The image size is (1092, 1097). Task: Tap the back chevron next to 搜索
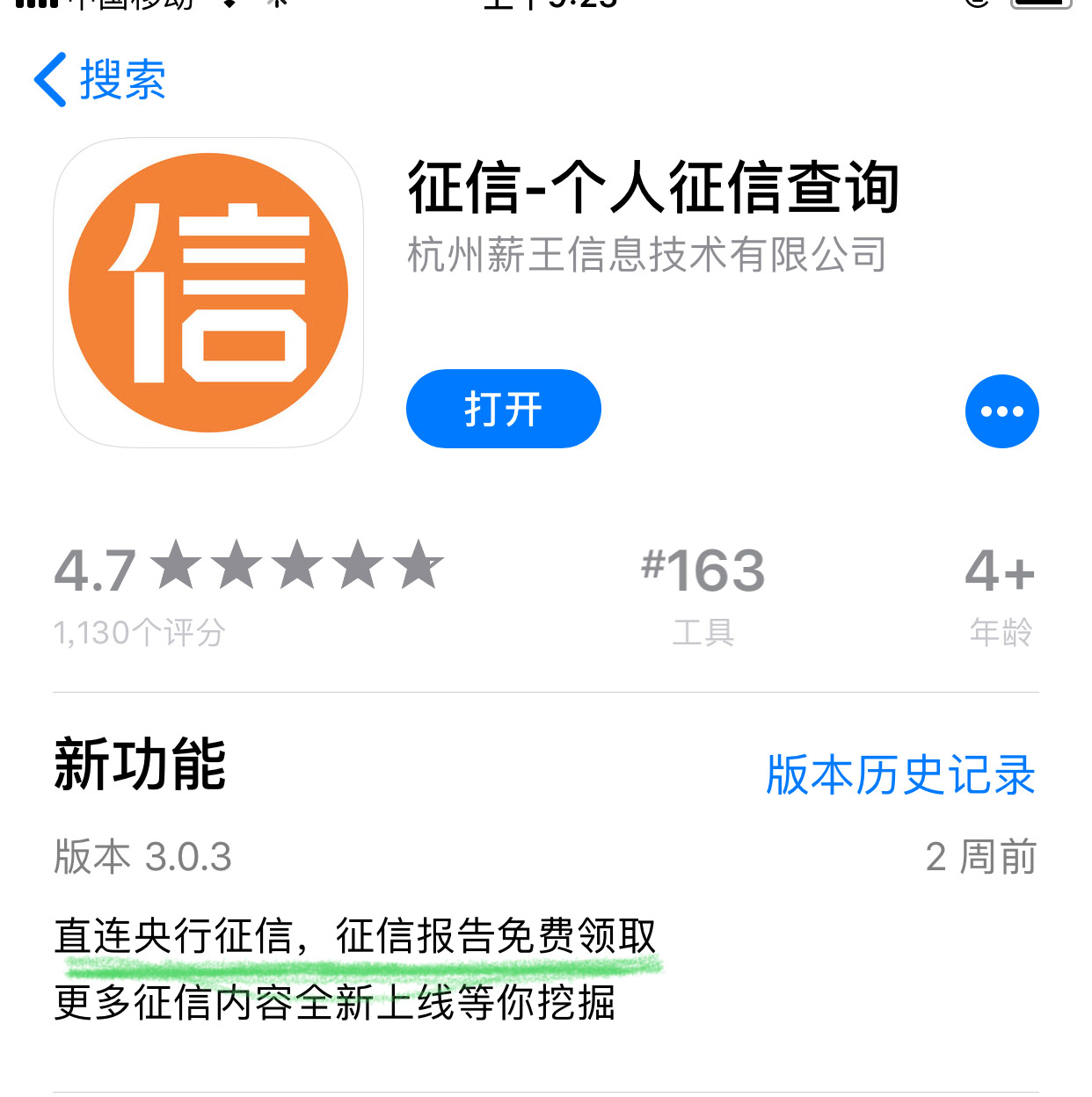[x=50, y=79]
